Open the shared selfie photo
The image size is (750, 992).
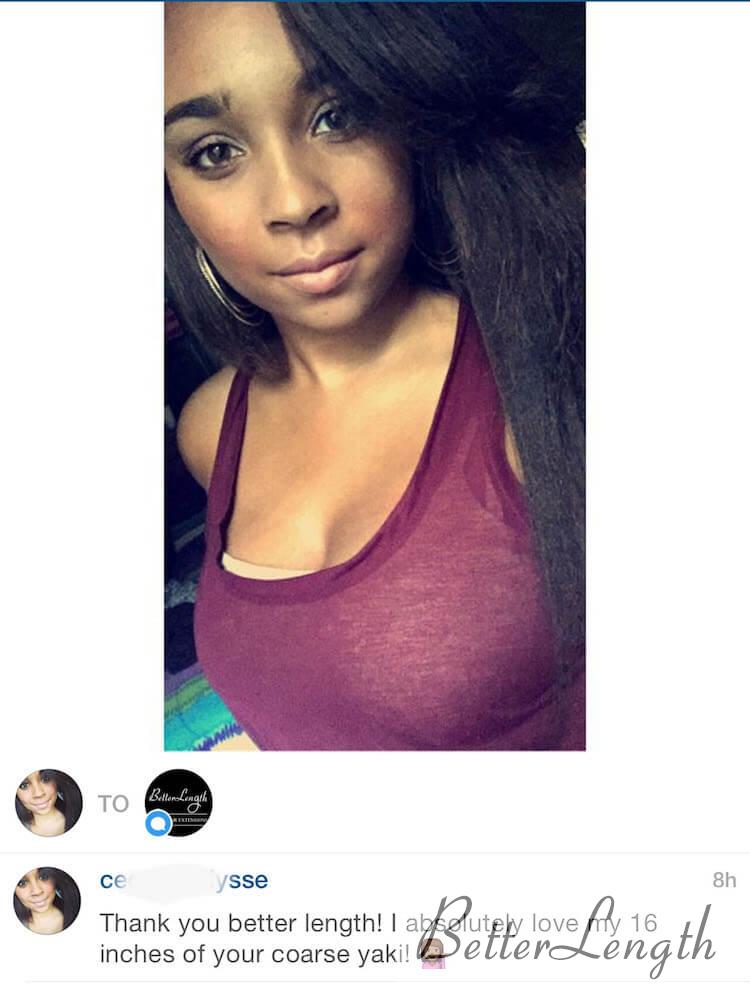click(375, 375)
